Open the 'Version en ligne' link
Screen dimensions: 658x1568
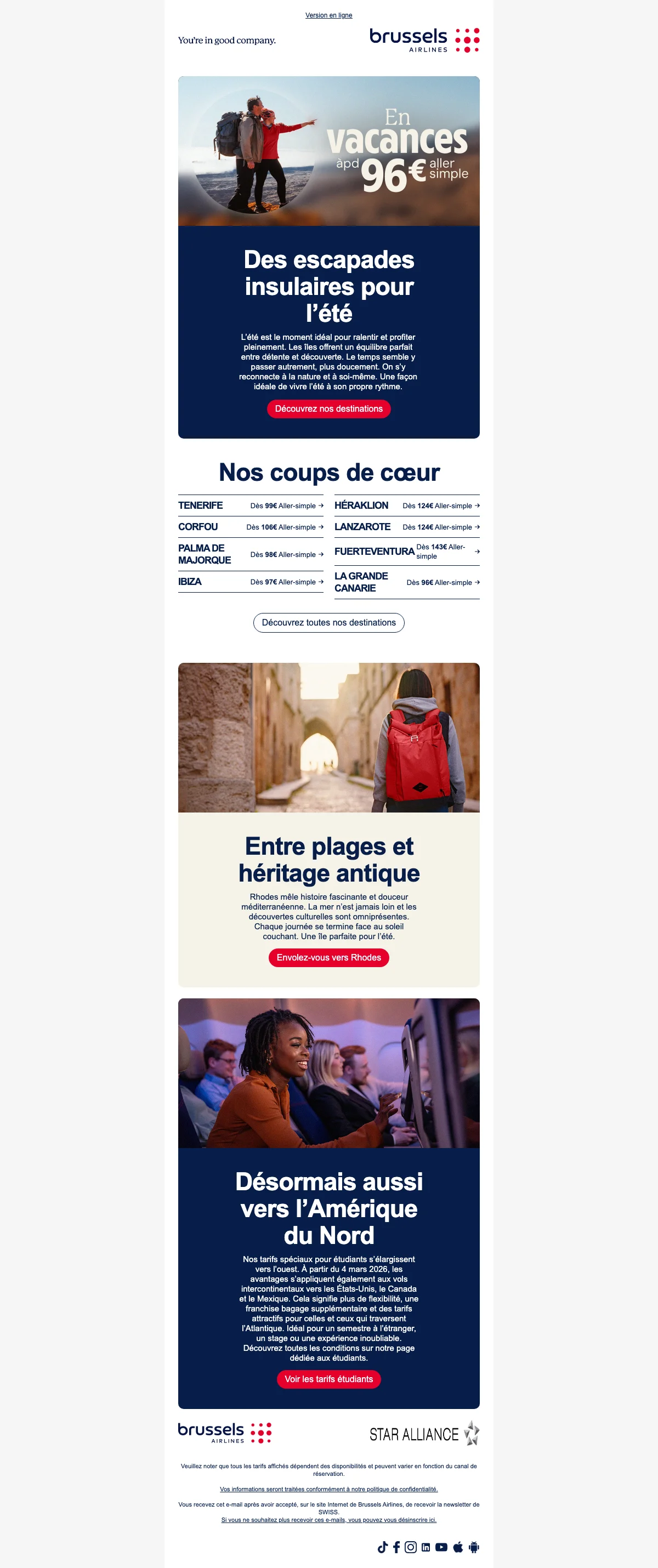[328, 15]
